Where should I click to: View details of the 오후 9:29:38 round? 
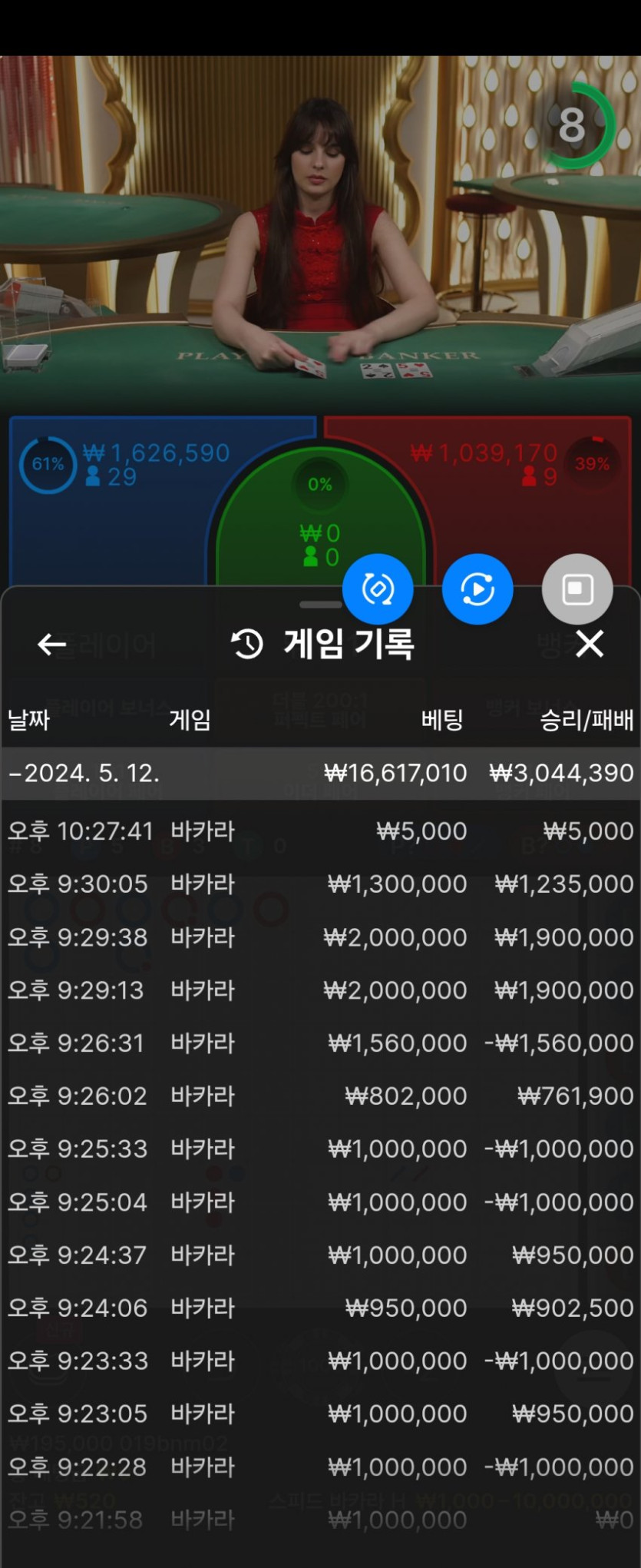(320, 937)
